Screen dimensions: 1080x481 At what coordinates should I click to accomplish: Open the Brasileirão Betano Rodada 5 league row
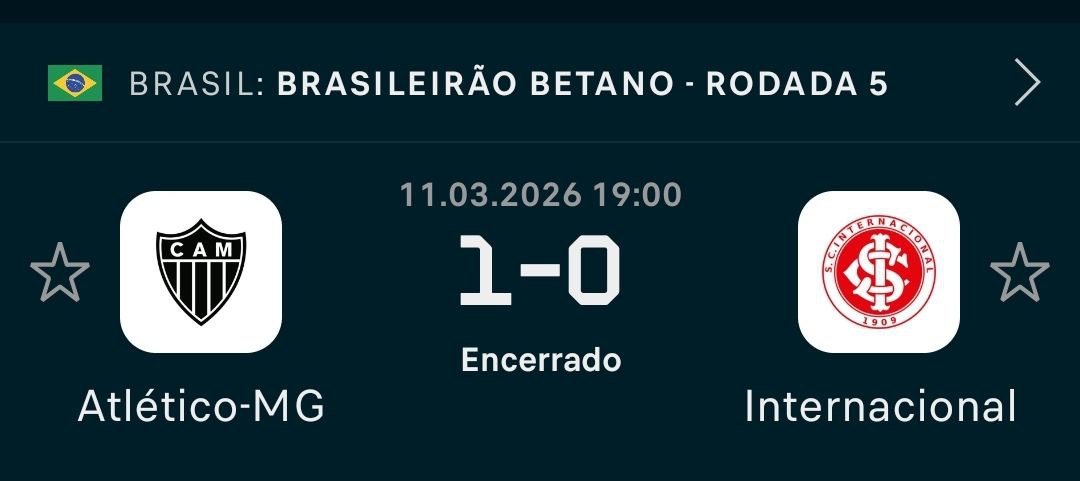tap(540, 84)
